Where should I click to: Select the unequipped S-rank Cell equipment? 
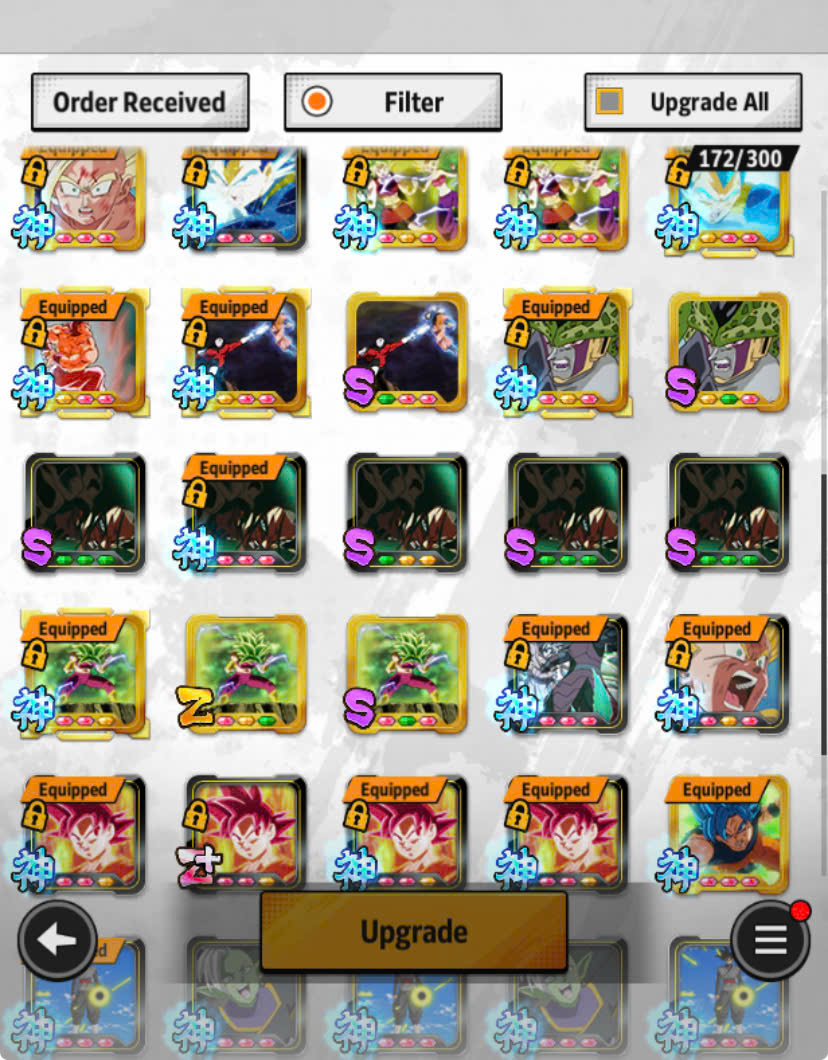pyautogui.click(x=728, y=352)
